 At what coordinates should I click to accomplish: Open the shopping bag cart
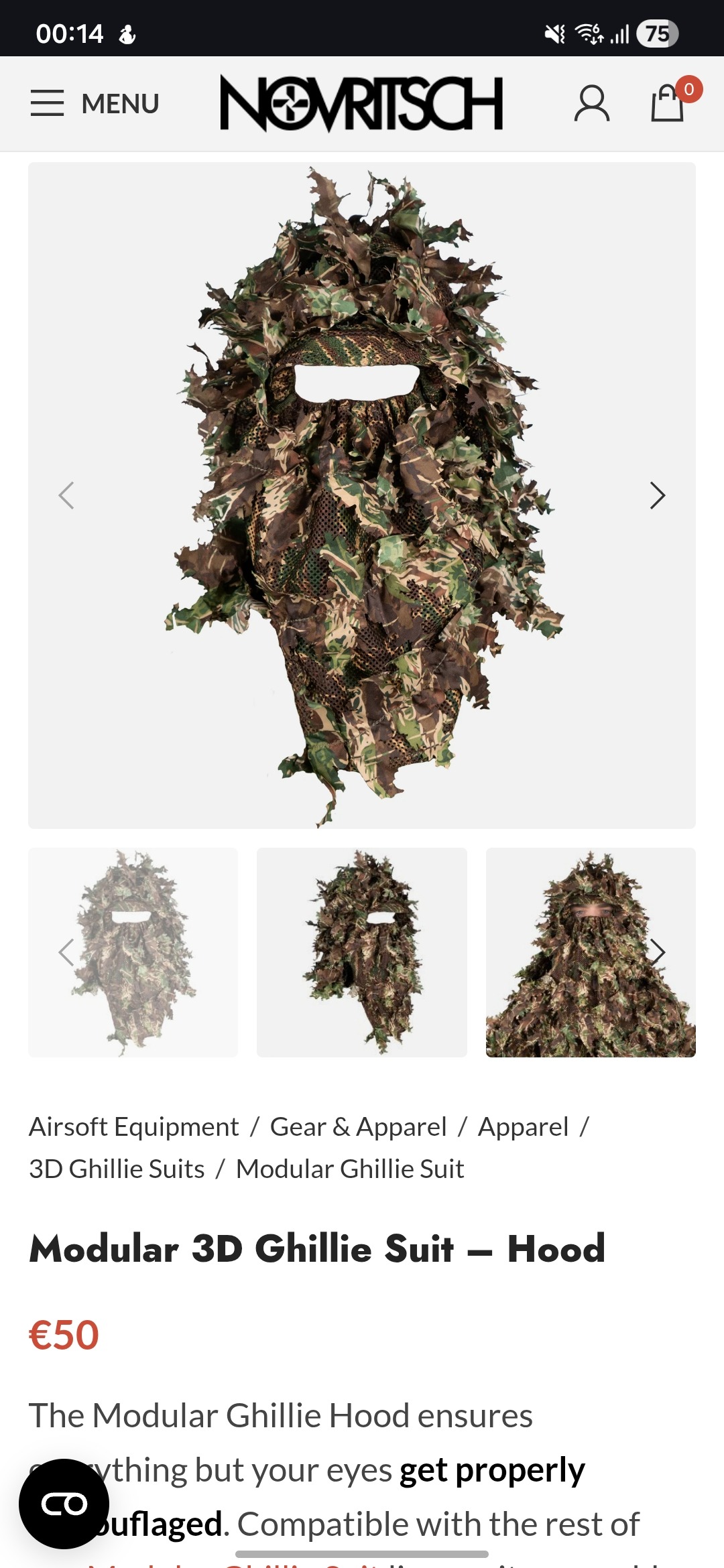[668, 104]
